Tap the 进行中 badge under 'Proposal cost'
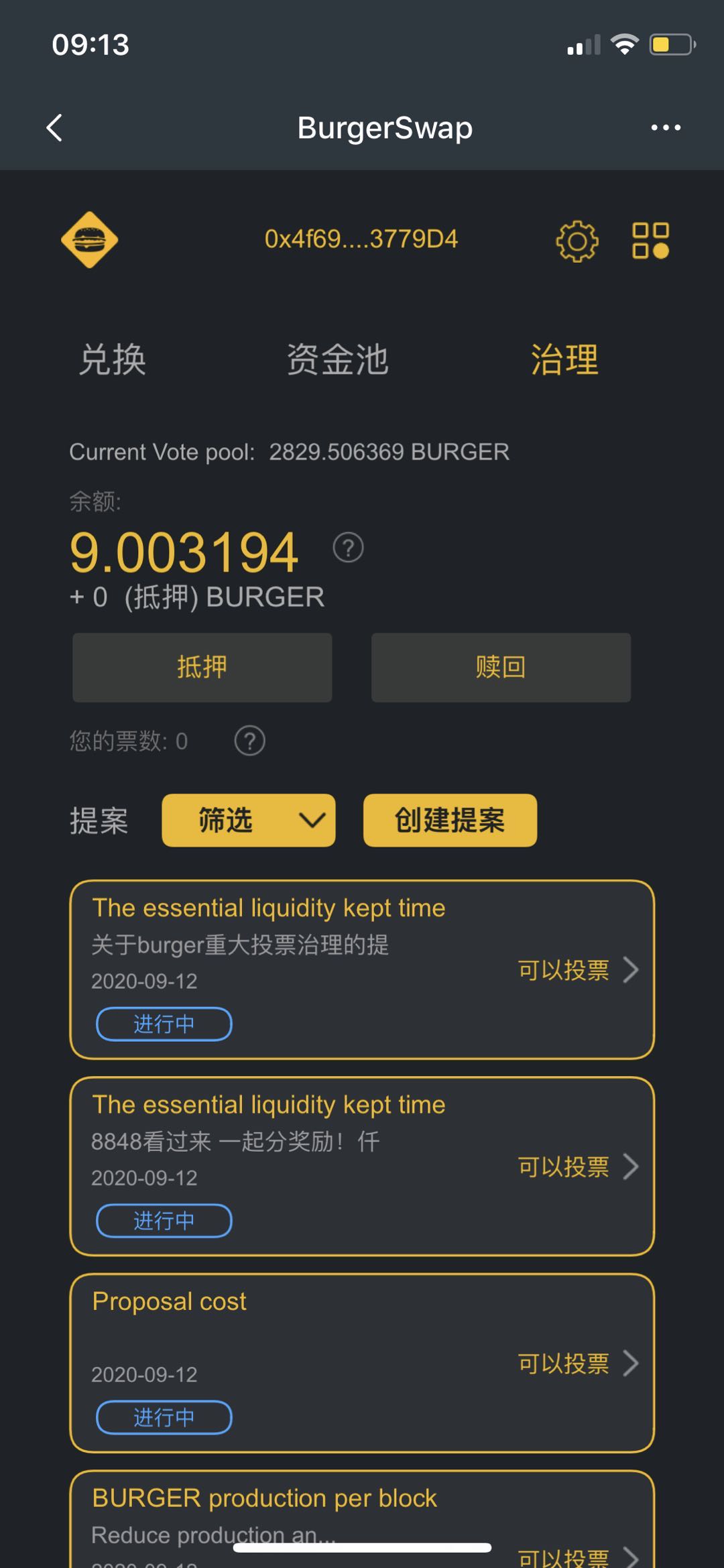This screenshot has width=724, height=1568. 163,1417
